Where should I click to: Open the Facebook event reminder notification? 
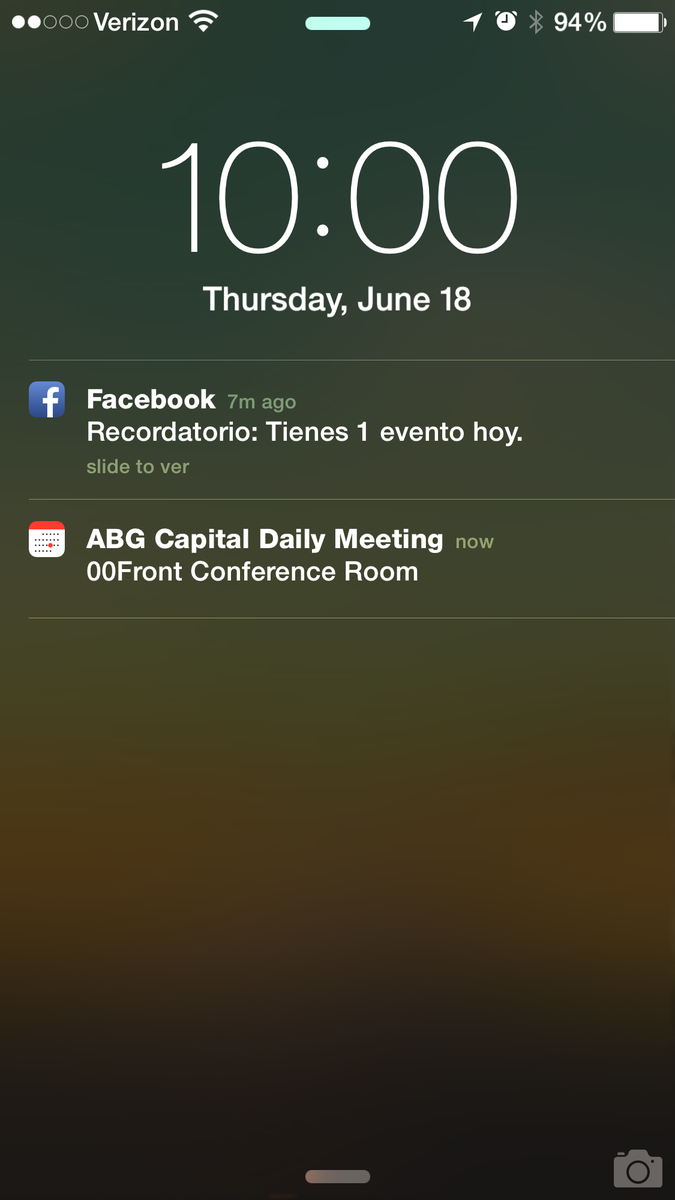coord(305,431)
